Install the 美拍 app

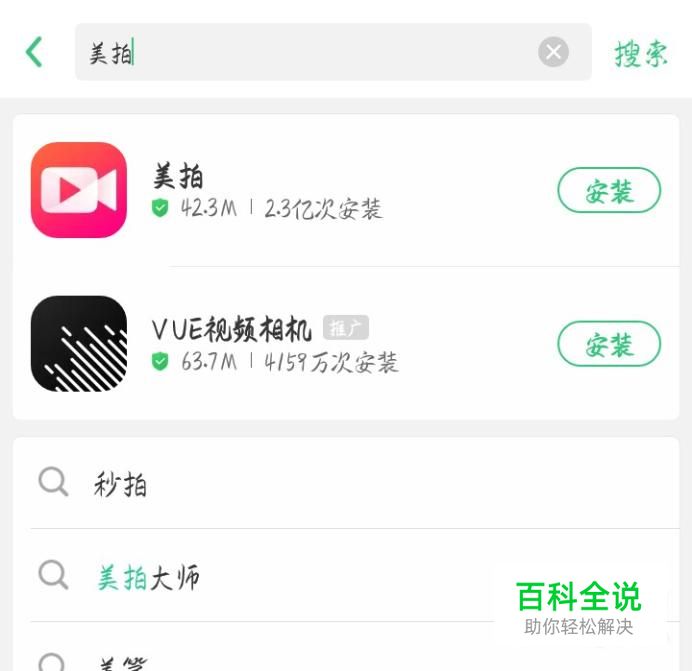click(x=608, y=190)
